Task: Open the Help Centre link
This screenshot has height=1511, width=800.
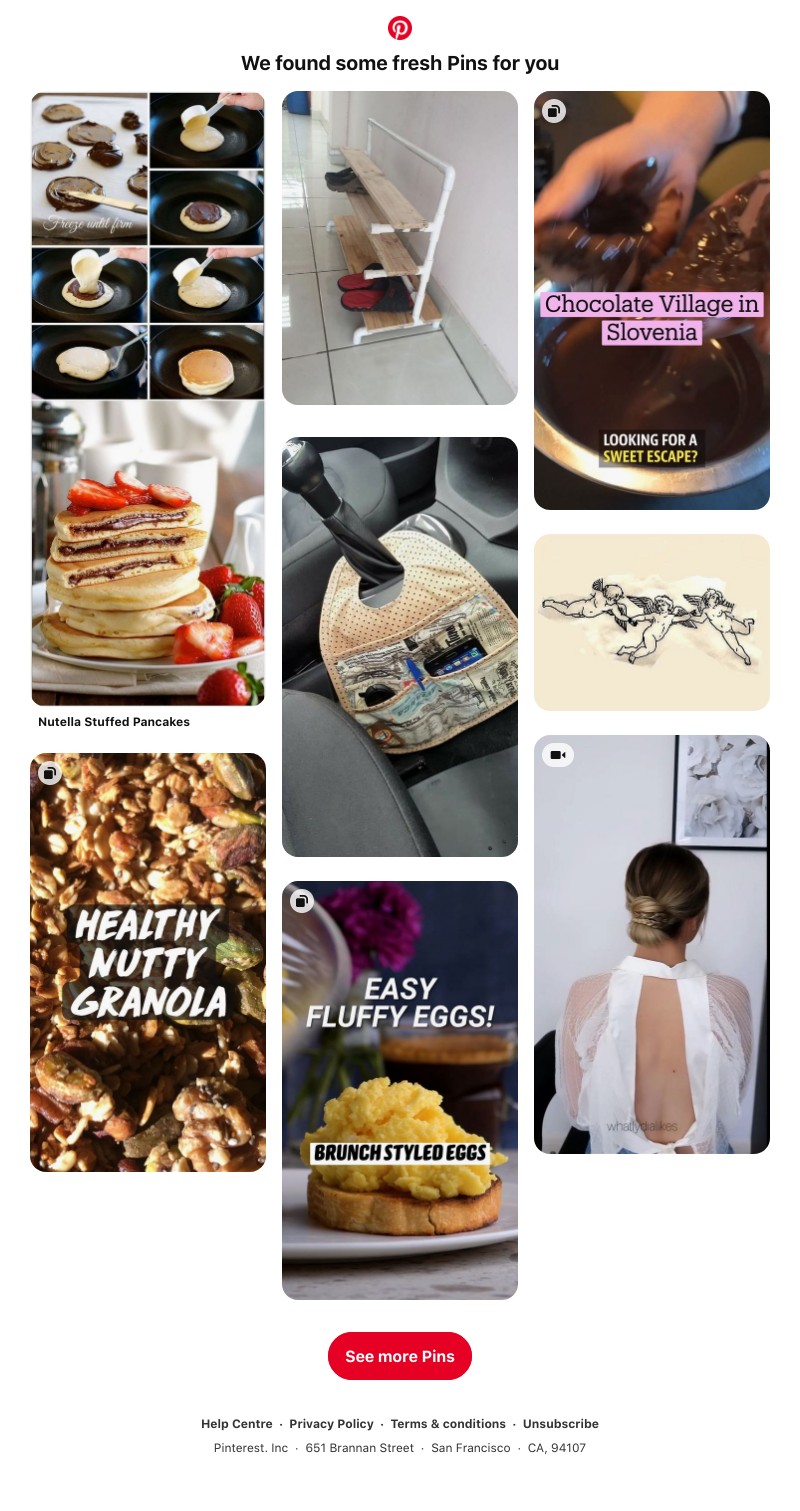Action: tap(236, 1424)
